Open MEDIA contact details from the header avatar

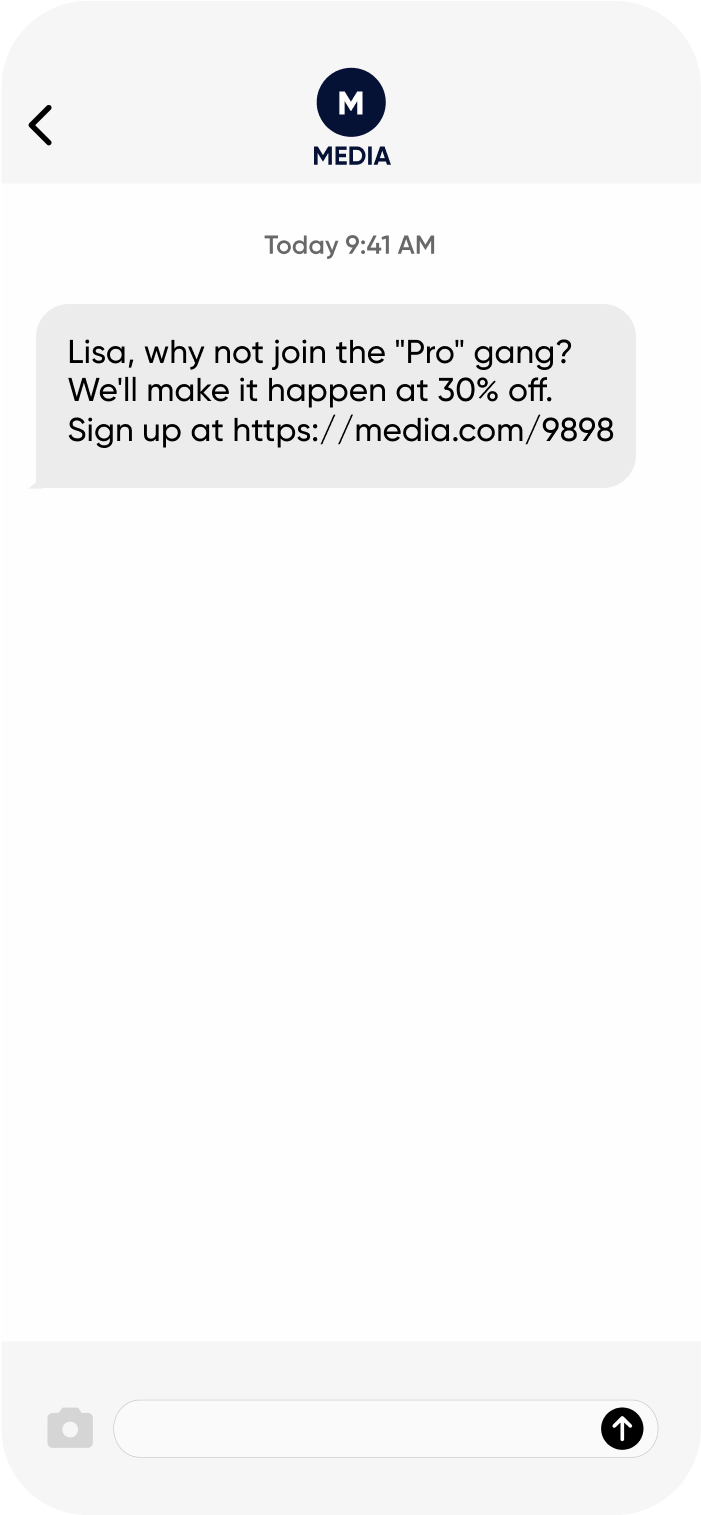[351, 103]
